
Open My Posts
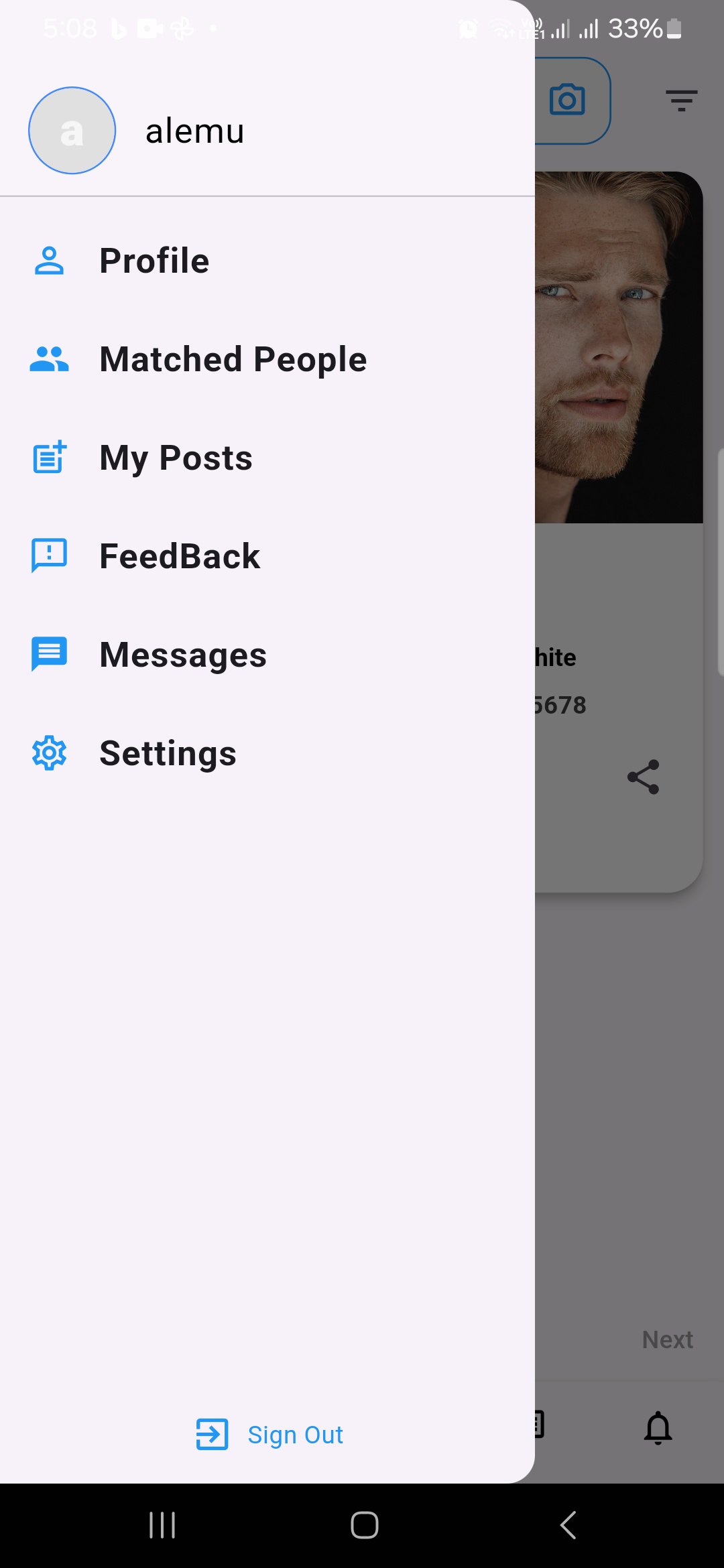click(176, 458)
